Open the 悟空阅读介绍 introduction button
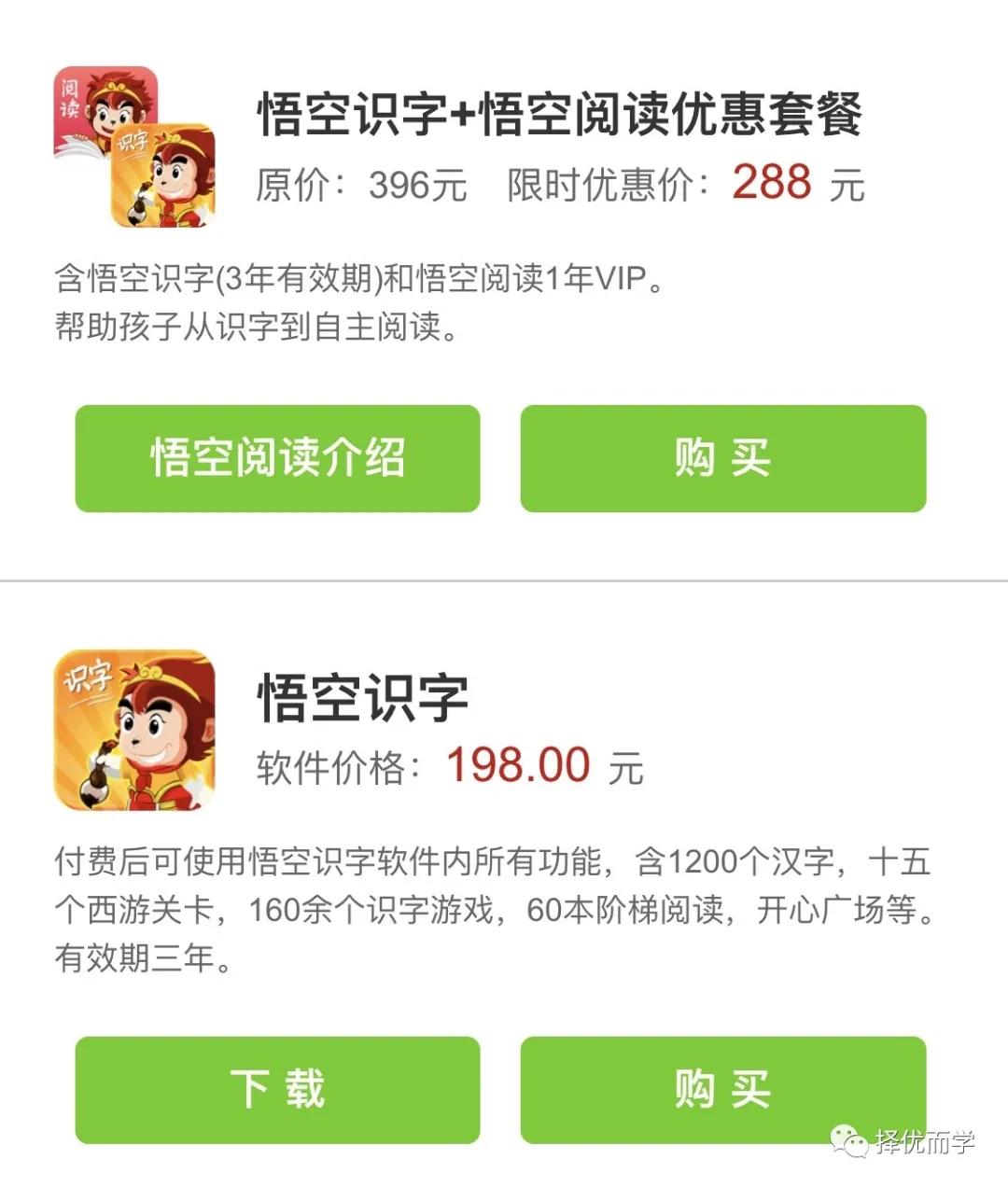This screenshot has width=1008, height=1187. (277, 458)
